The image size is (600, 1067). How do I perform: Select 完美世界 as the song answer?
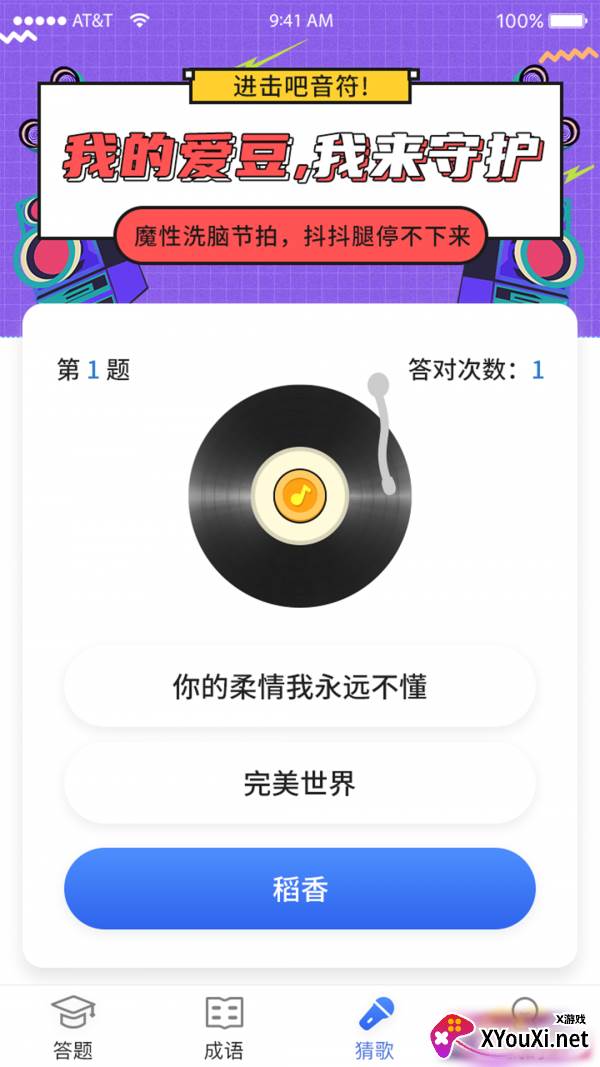tap(300, 783)
